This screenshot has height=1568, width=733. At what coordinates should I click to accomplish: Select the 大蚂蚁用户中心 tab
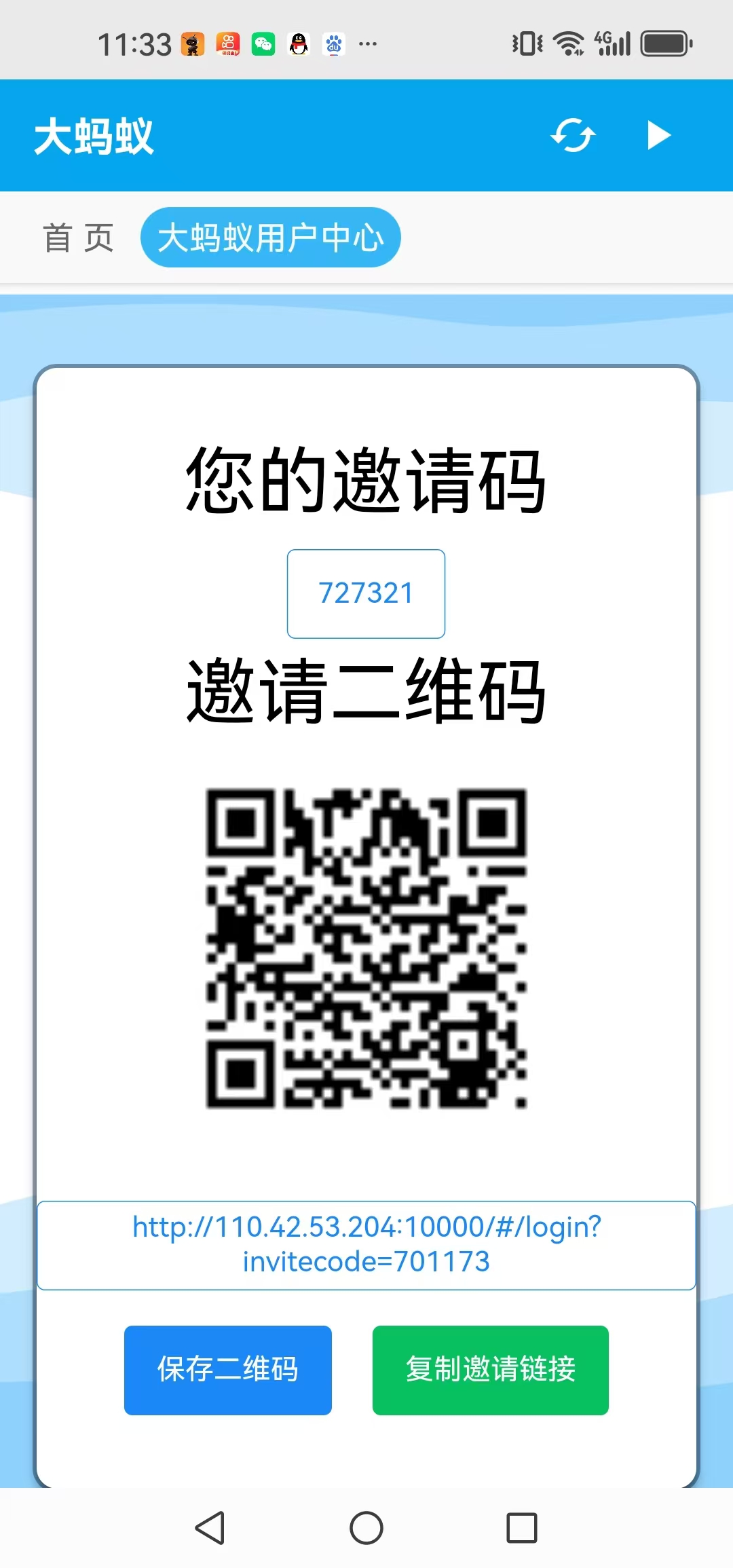click(x=270, y=238)
